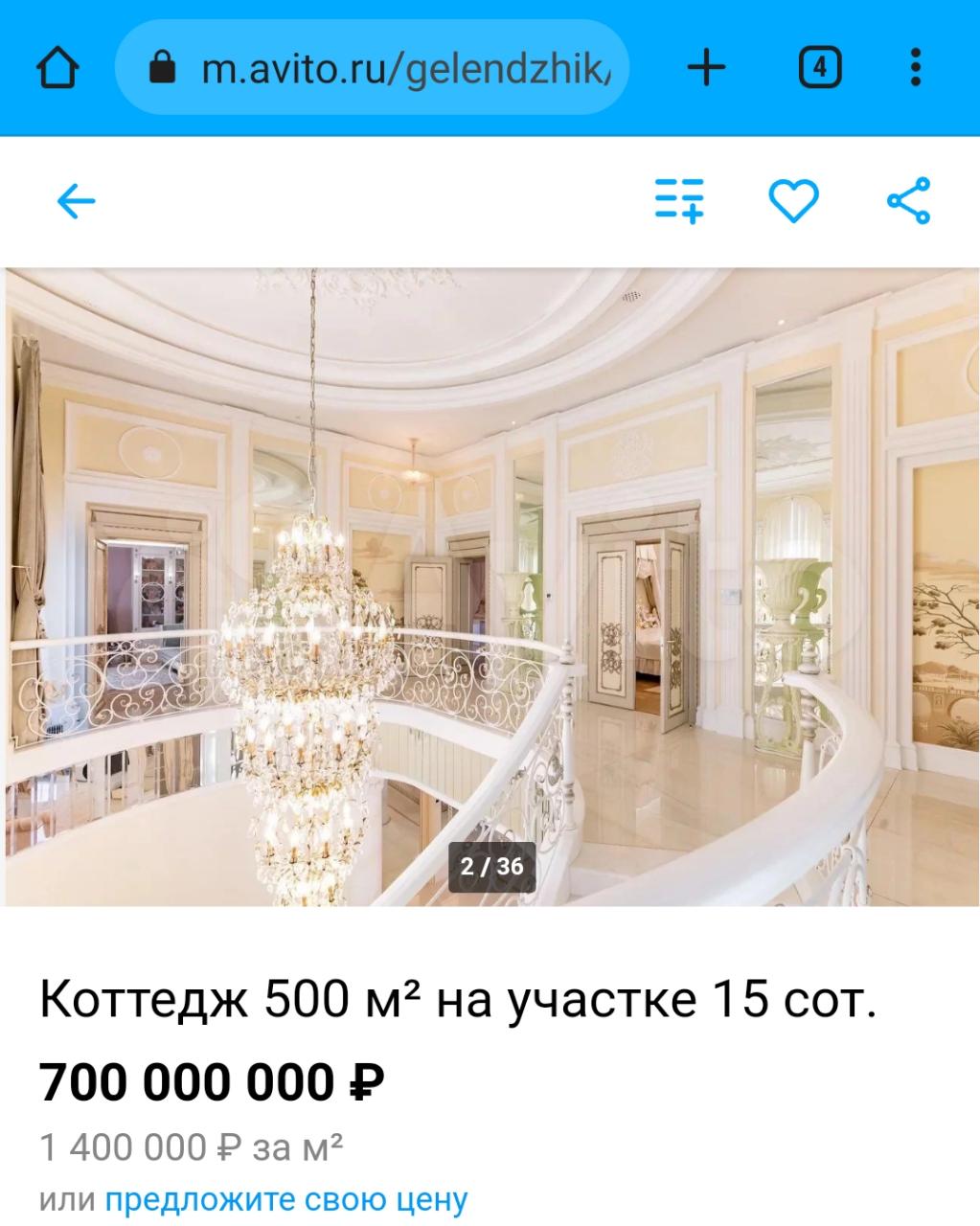Screen dimensions: 980x1226
Task: Open the browser overflow menu
Action: tap(916, 68)
